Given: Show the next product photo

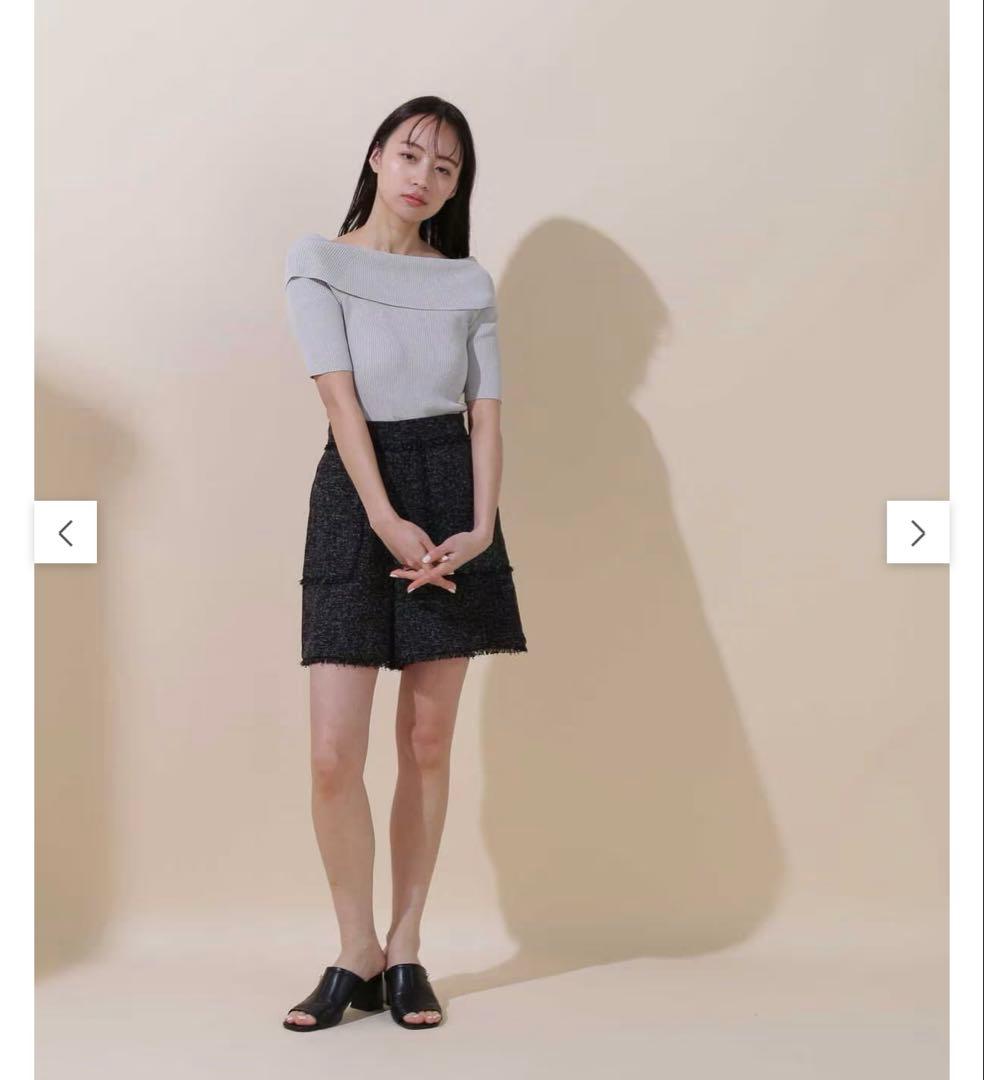Looking at the screenshot, I should (x=917, y=532).
